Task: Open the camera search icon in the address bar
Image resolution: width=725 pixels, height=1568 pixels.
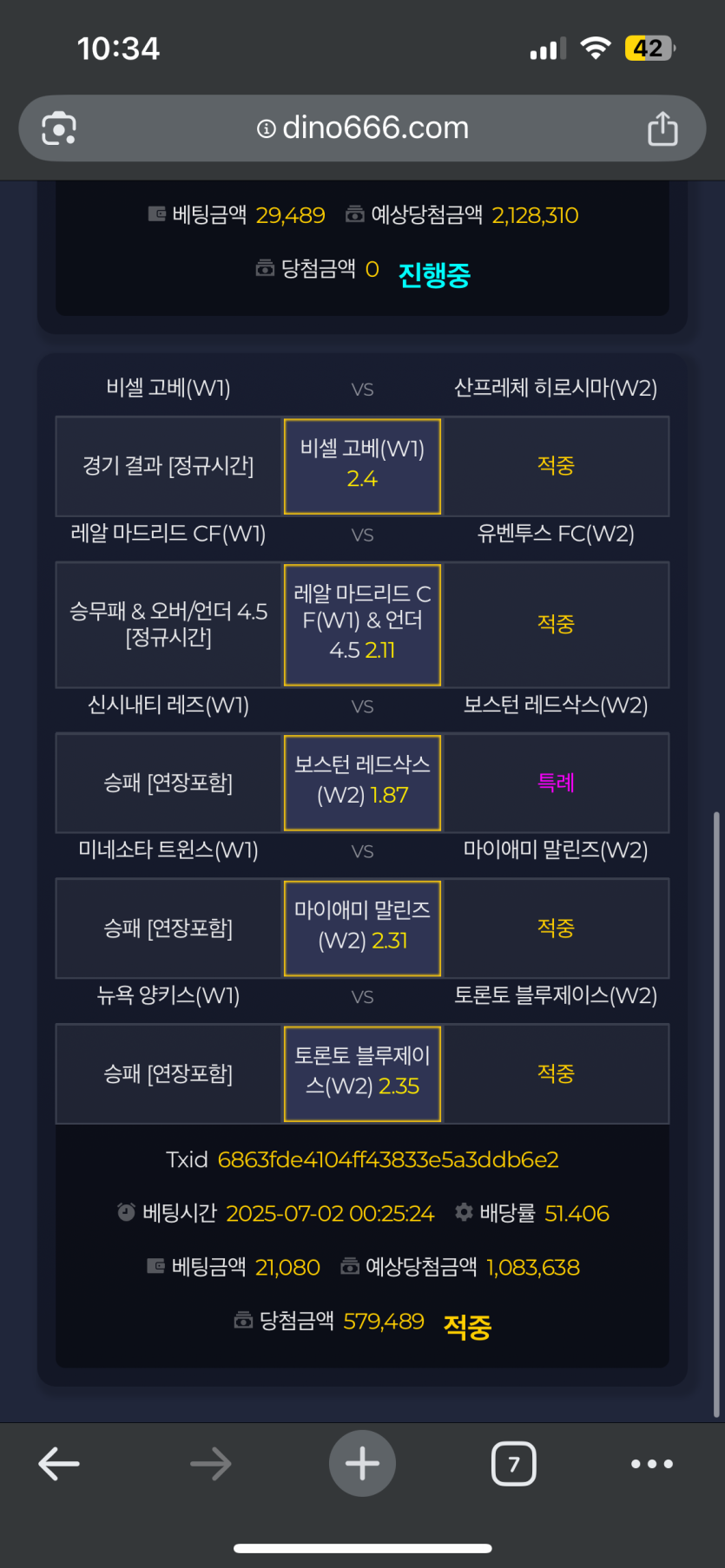Action: pos(59,128)
